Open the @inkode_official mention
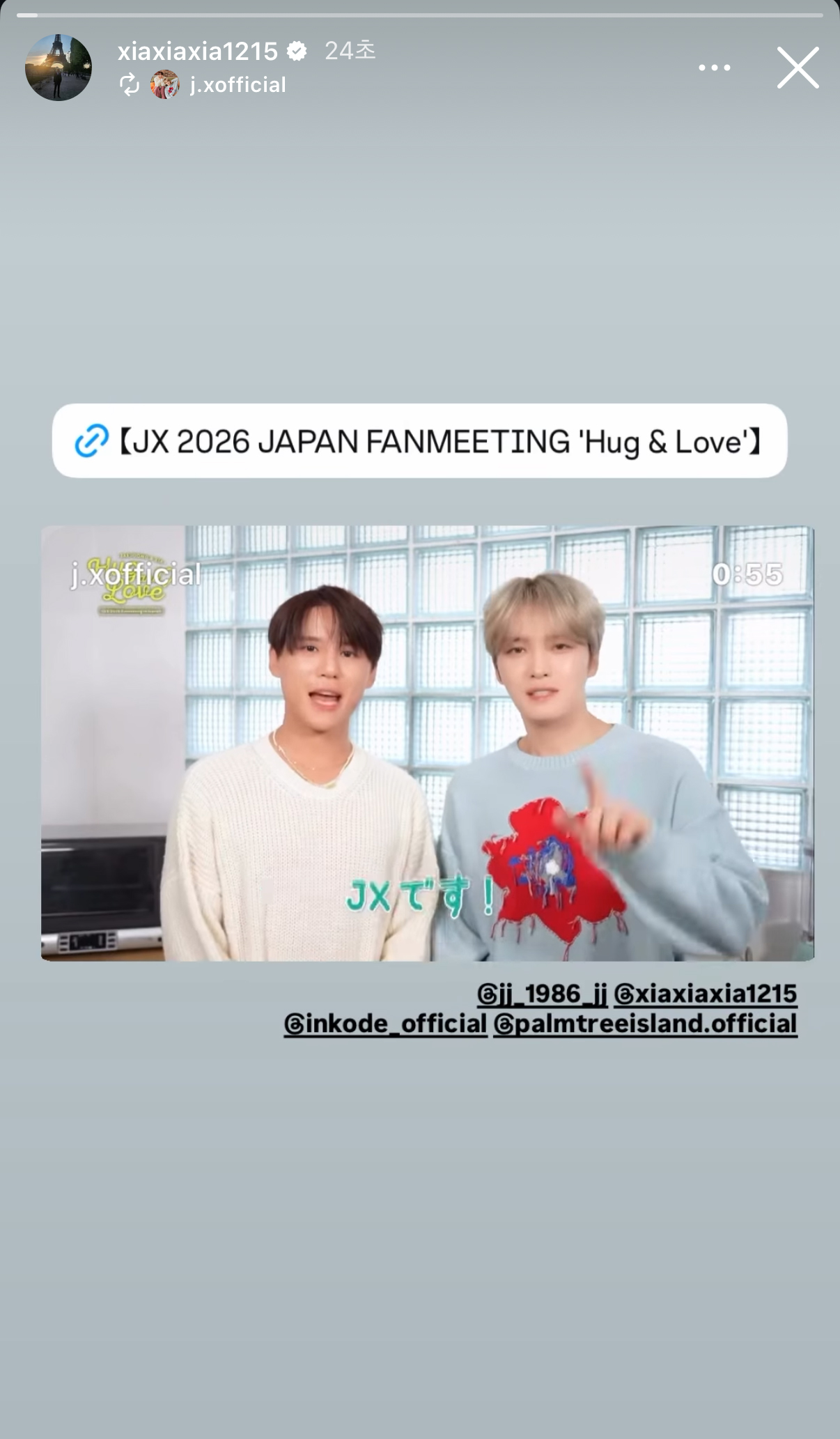Viewport: 840px width, 1439px height. tap(385, 1024)
